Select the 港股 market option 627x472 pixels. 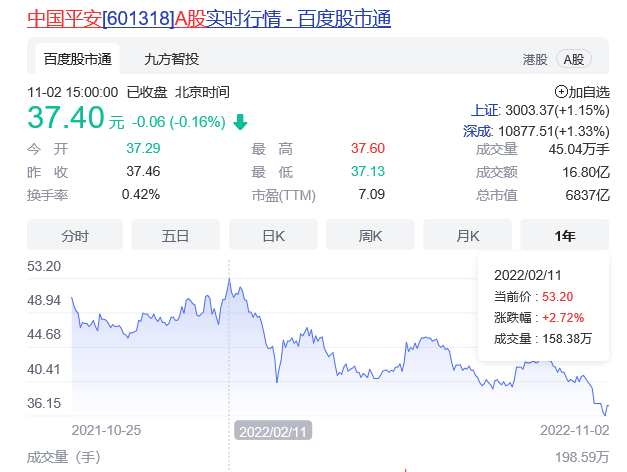[x=535, y=59]
